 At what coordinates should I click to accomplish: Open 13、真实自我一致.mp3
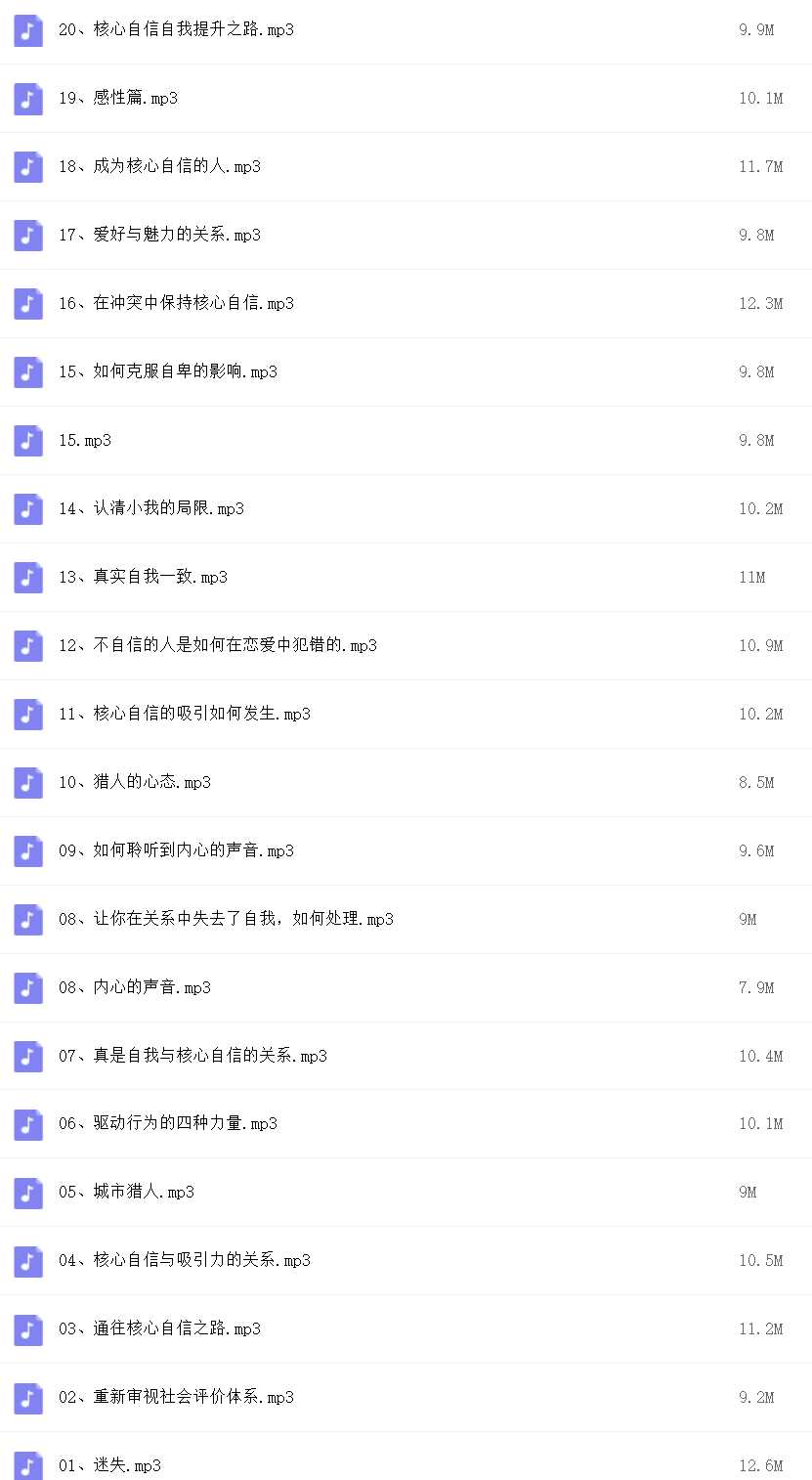click(x=143, y=578)
